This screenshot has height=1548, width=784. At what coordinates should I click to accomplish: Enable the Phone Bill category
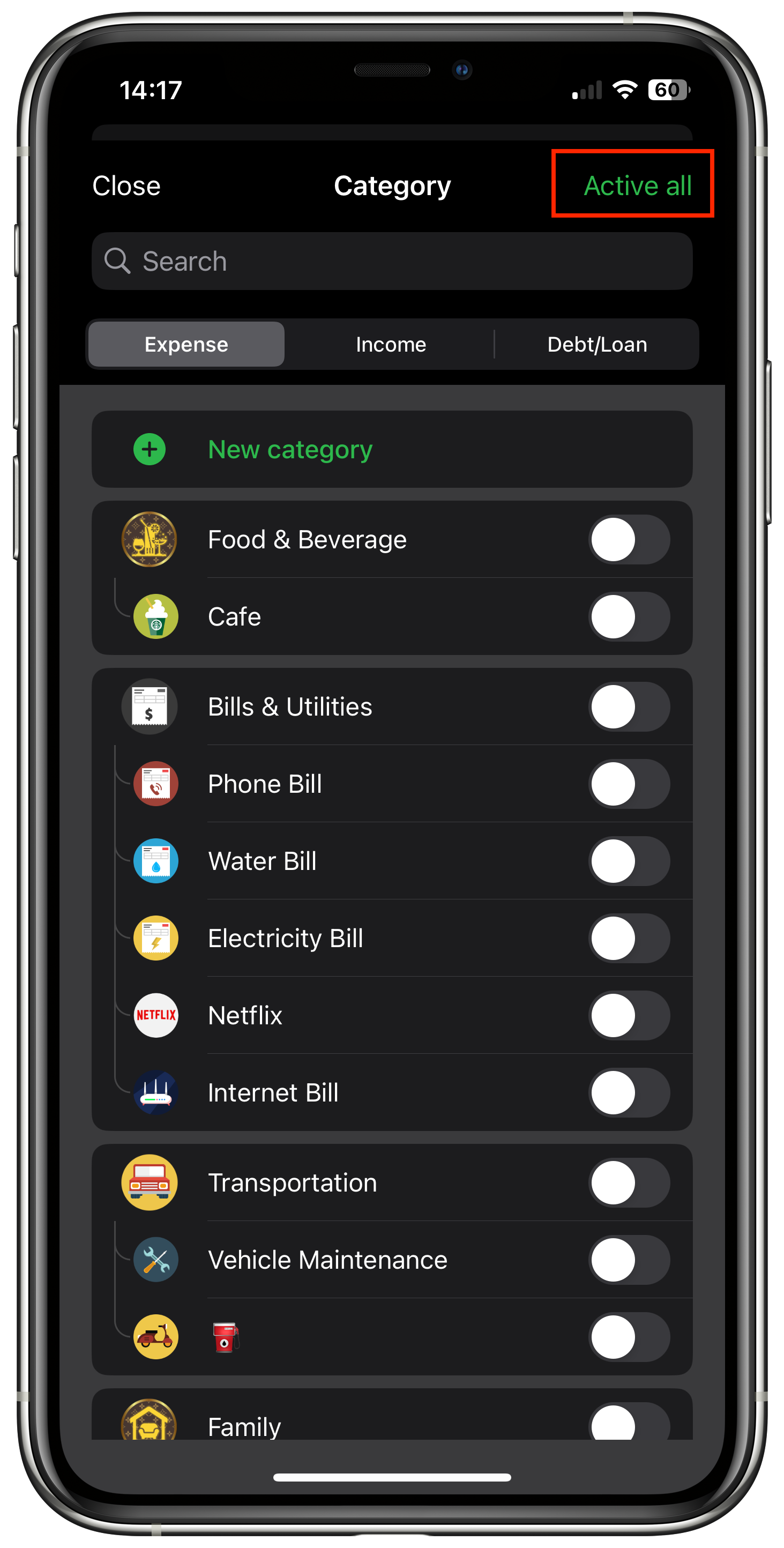(629, 784)
